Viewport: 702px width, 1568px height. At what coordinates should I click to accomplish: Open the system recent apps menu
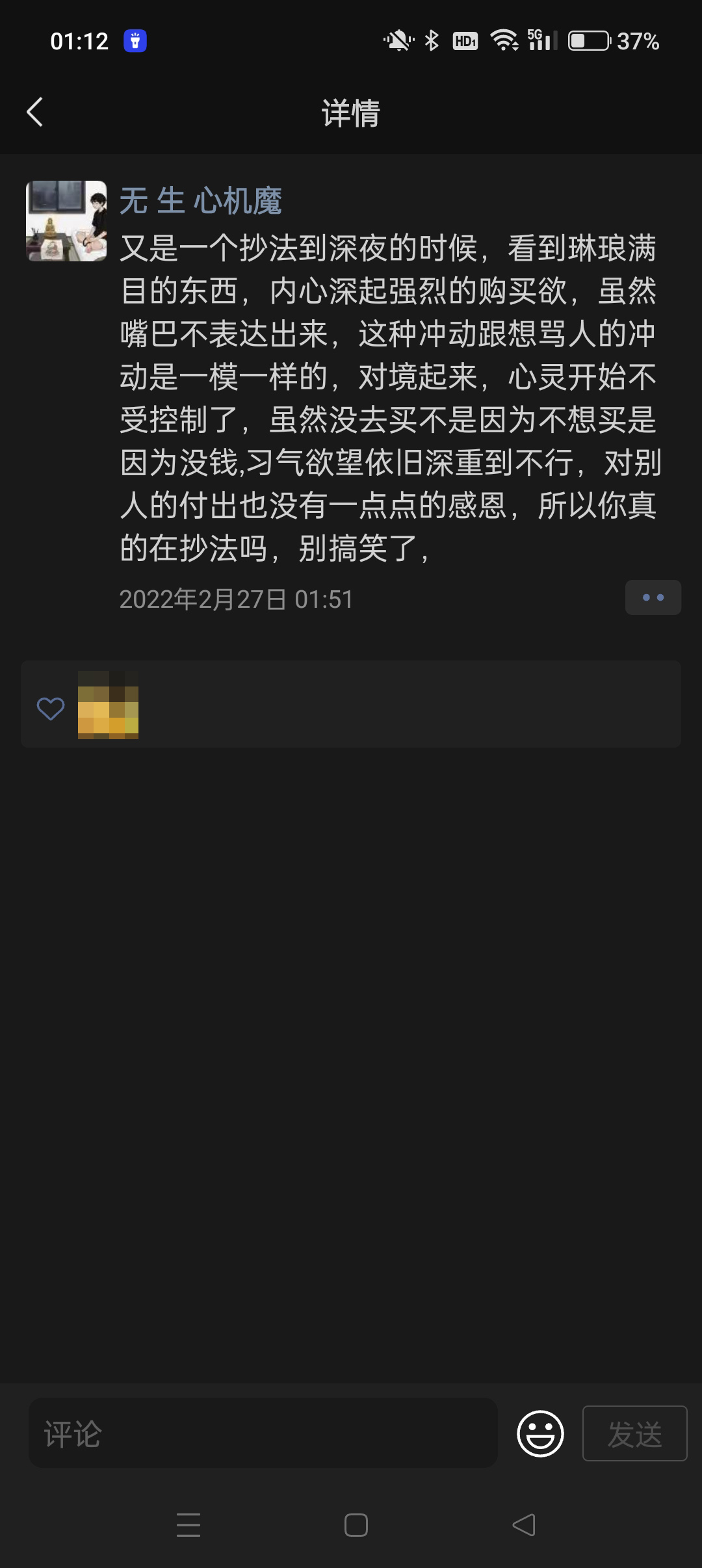pos(188,1525)
